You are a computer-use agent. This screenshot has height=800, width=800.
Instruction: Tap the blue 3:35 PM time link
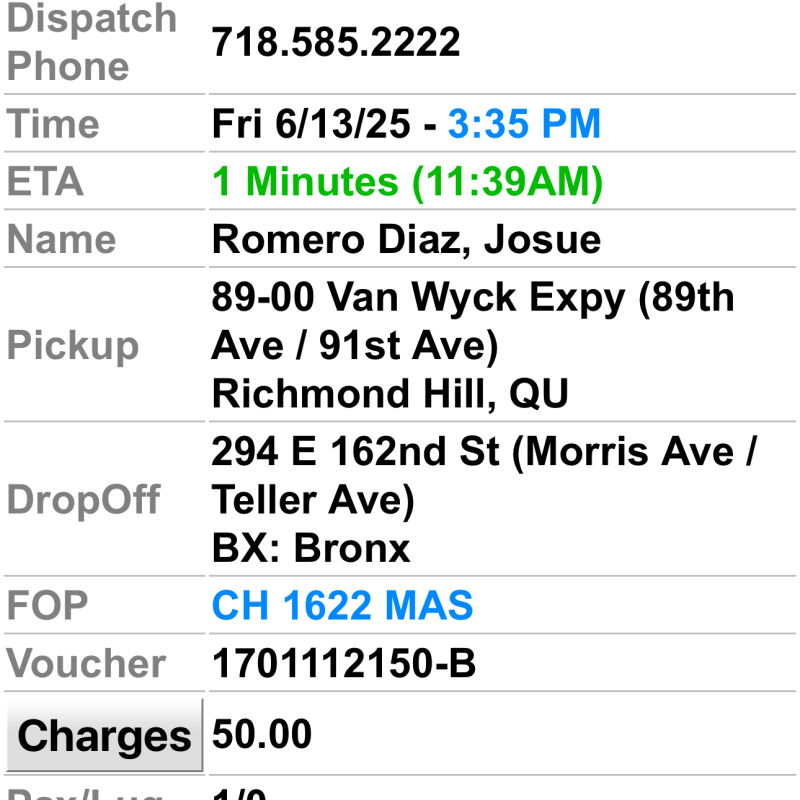tap(524, 124)
